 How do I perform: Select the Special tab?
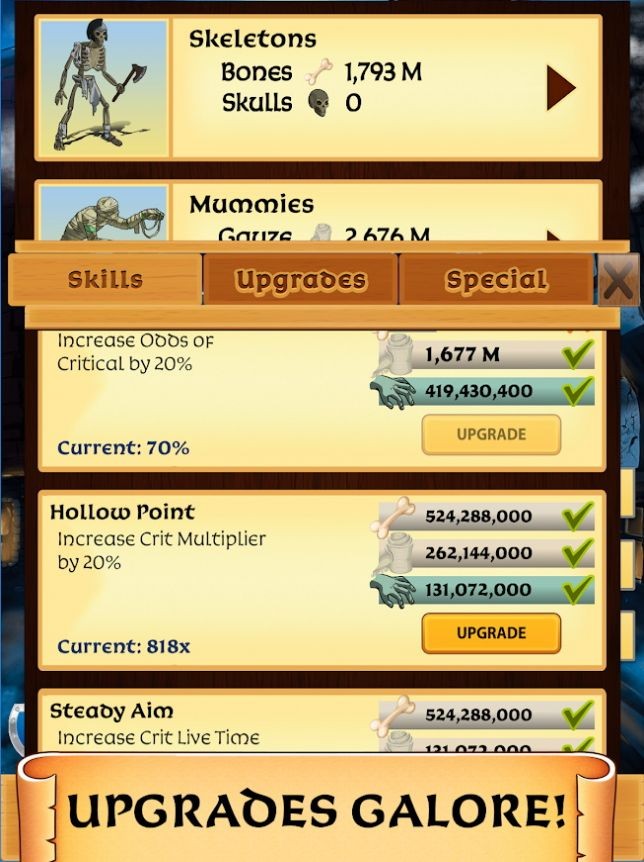[496, 280]
